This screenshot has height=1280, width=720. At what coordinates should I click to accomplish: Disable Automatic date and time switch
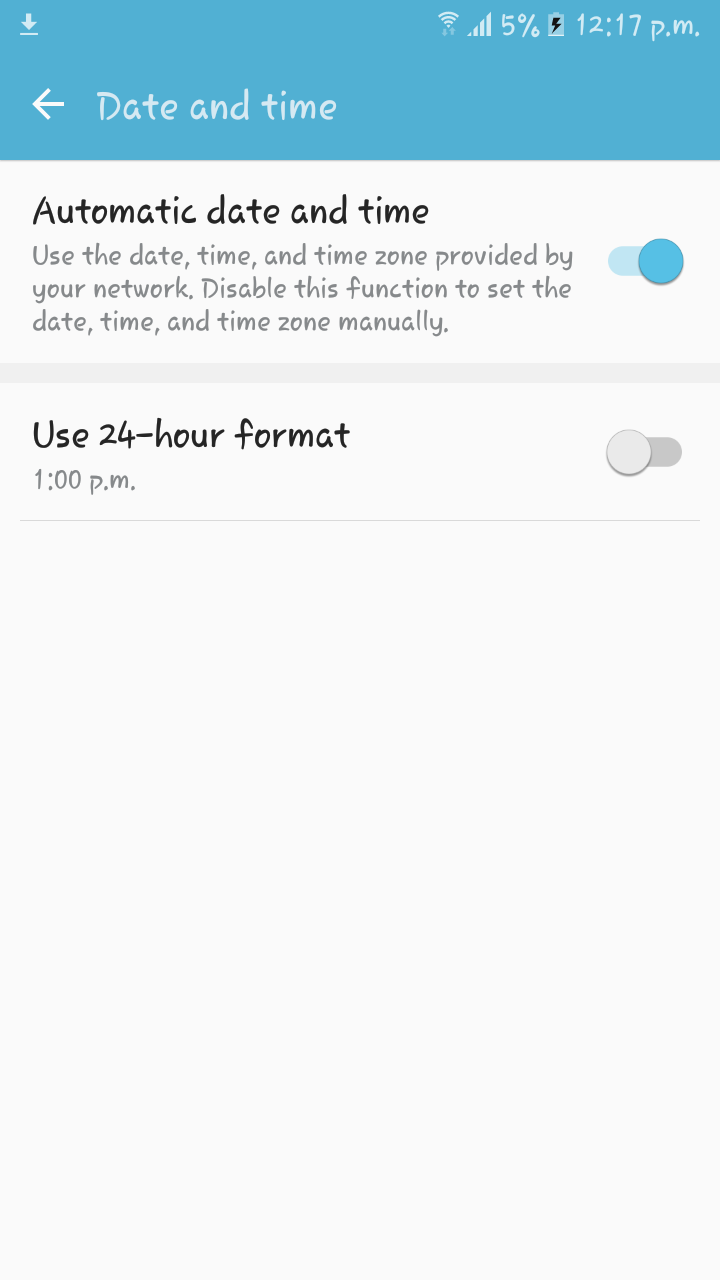645,262
